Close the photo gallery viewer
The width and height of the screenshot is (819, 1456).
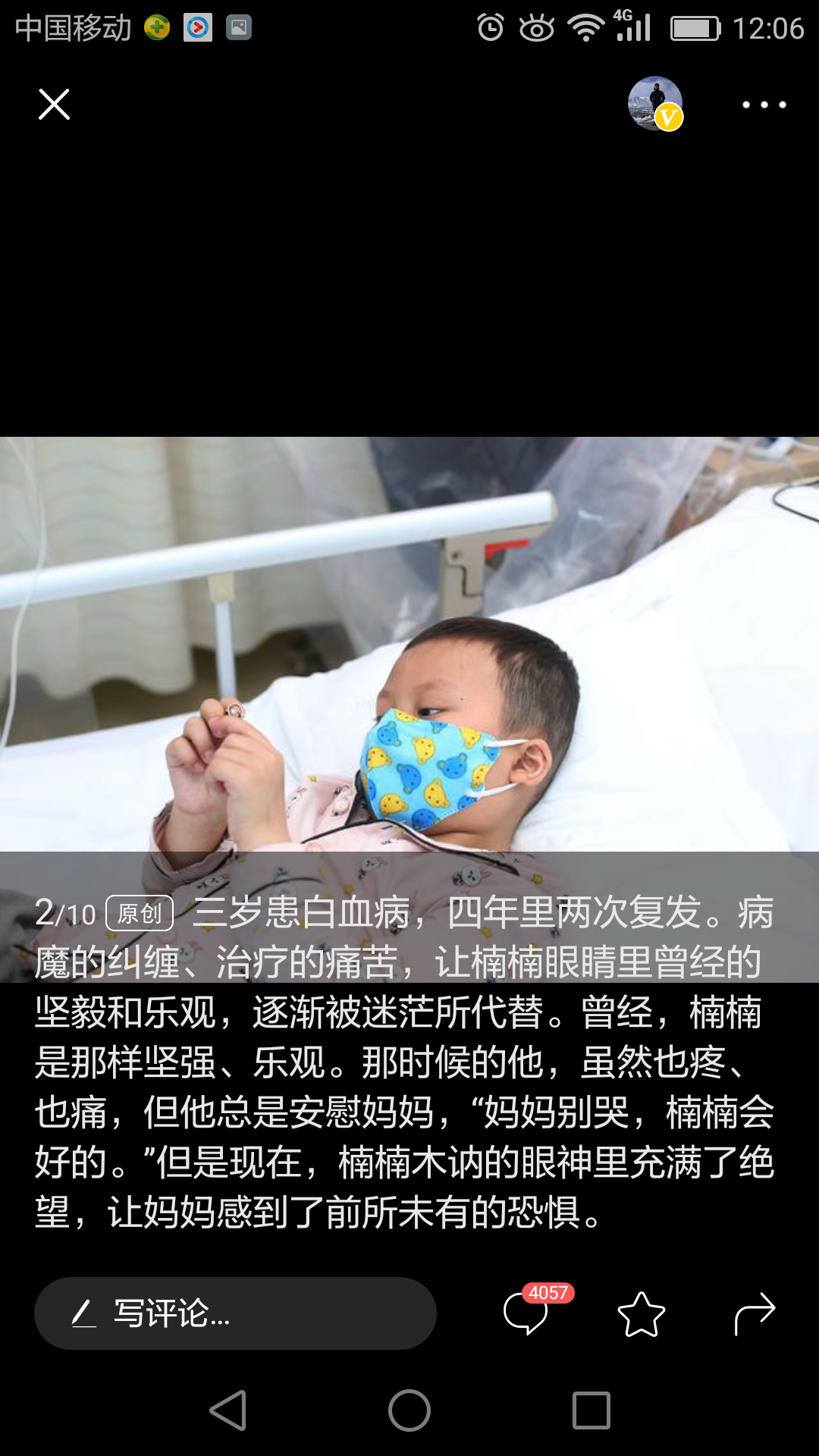click(x=54, y=105)
